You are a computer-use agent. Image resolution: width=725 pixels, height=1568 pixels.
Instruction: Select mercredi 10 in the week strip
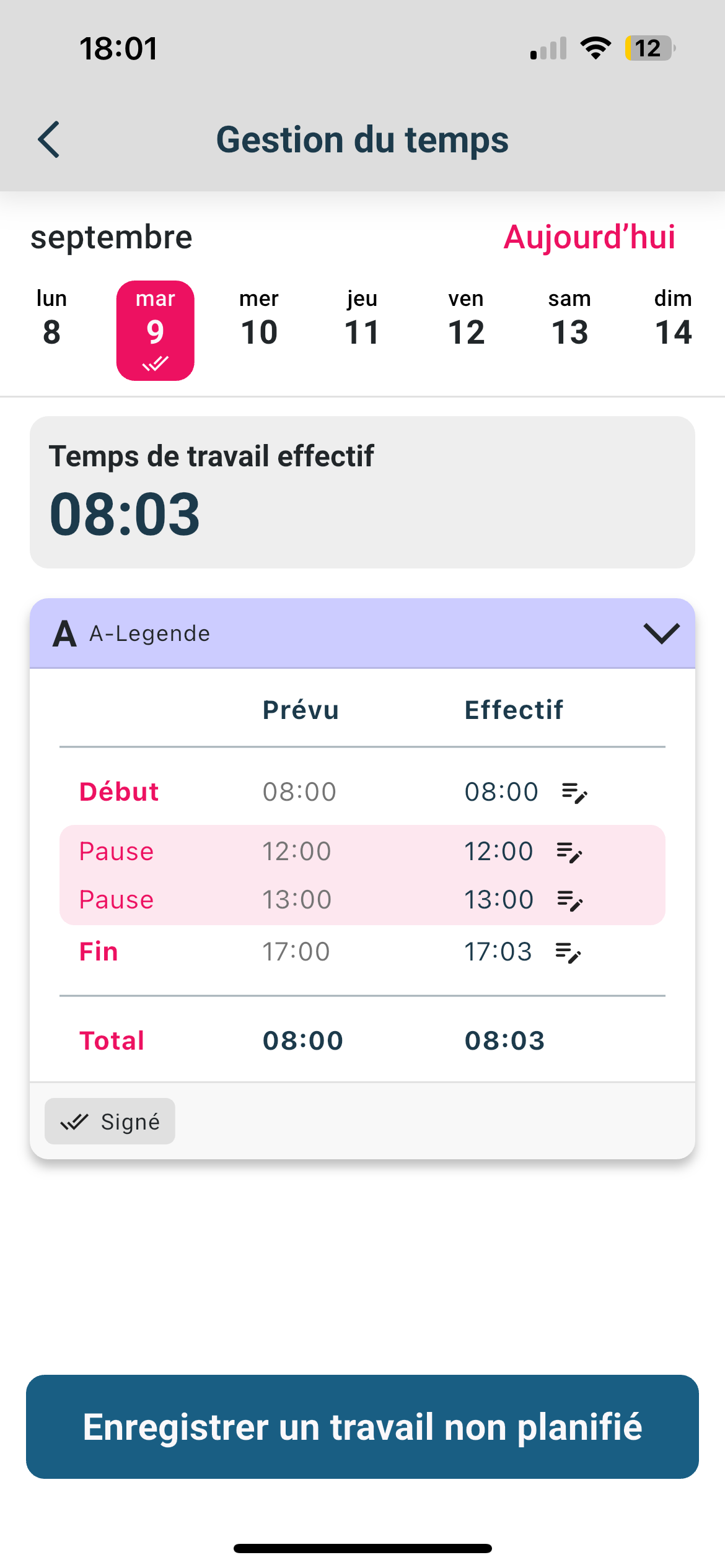click(x=259, y=318)
